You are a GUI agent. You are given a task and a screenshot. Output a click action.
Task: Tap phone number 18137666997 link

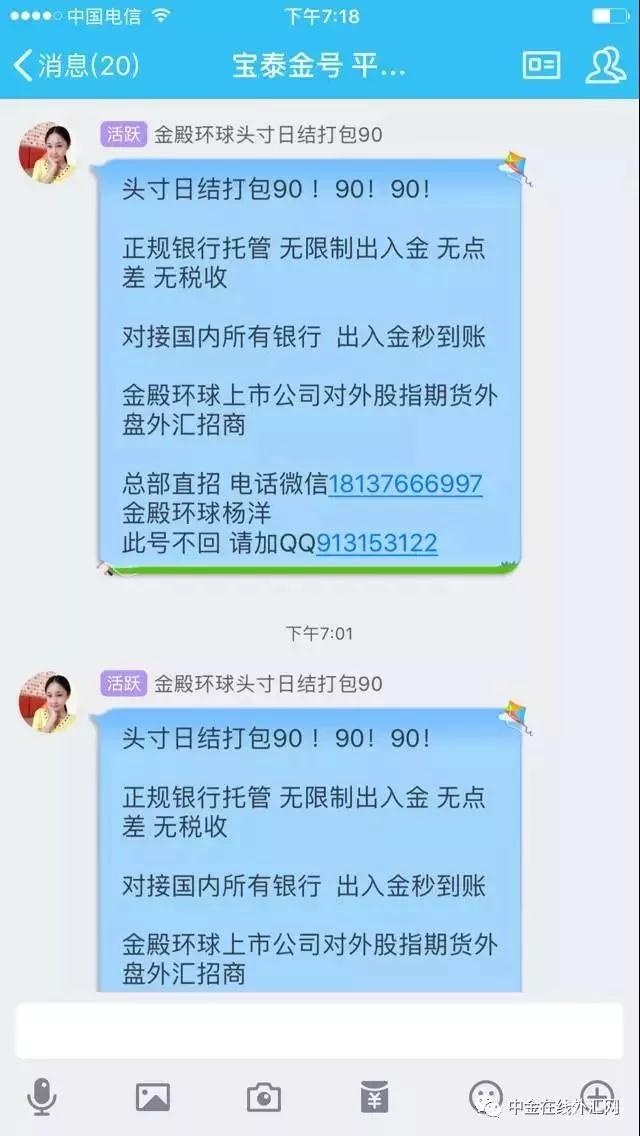[406, 484]
